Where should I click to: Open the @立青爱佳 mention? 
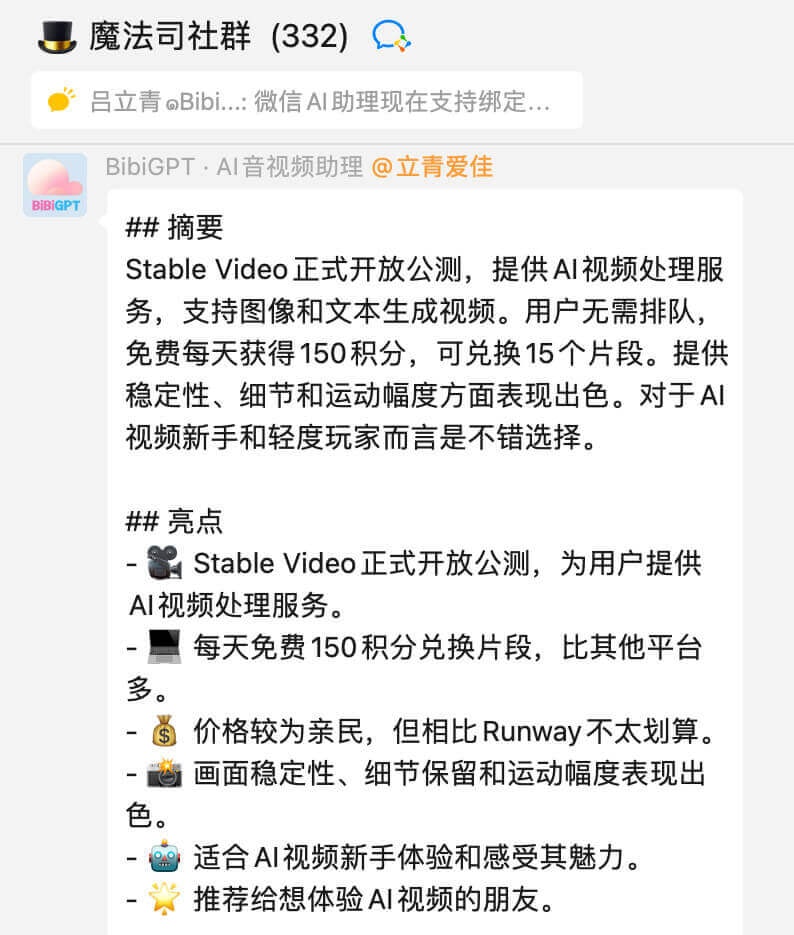(432, 167)
